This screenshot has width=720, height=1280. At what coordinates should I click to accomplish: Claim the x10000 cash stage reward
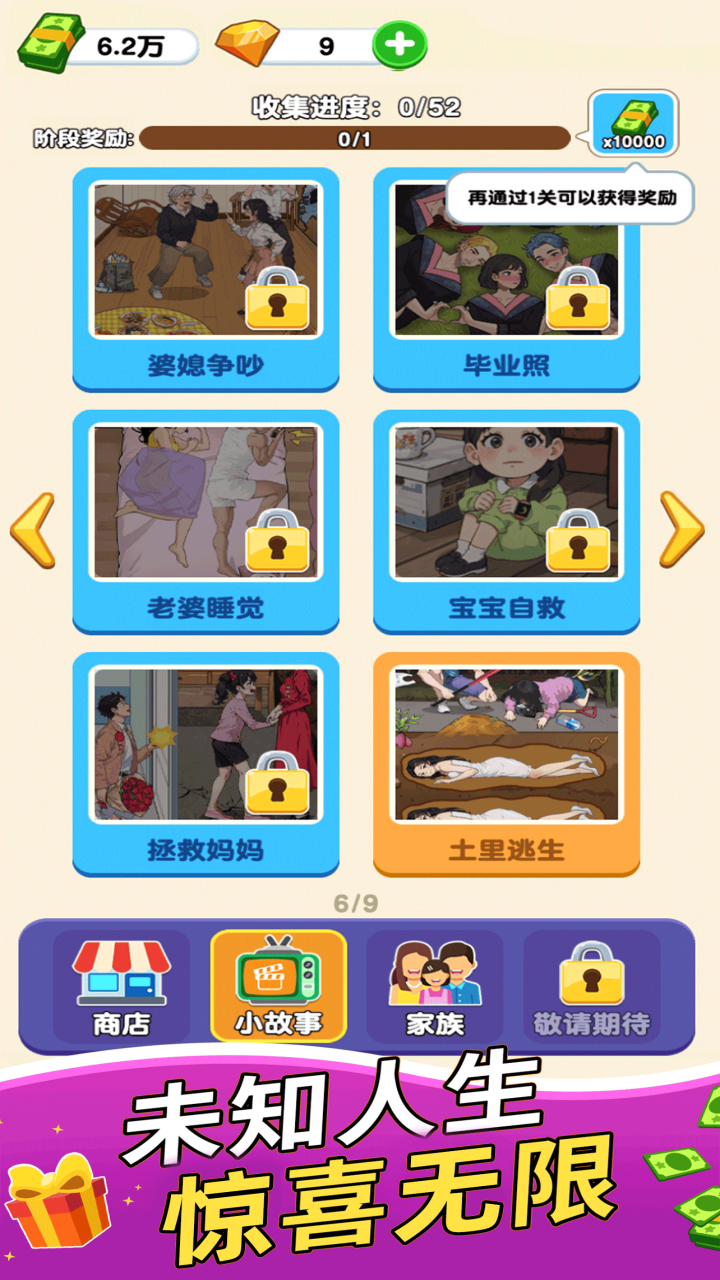633,124
